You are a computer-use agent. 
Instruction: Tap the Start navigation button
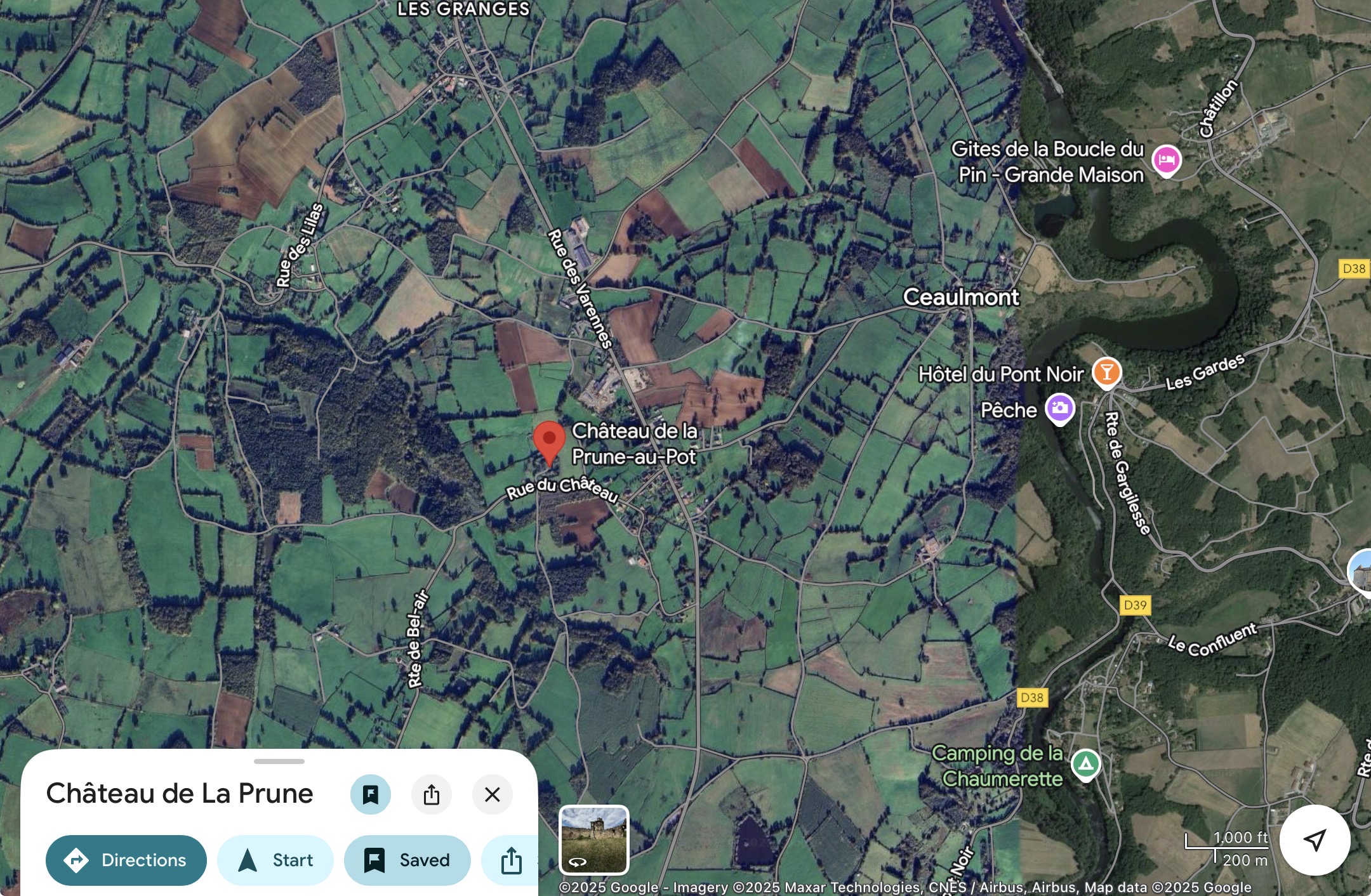pos(275,860)
